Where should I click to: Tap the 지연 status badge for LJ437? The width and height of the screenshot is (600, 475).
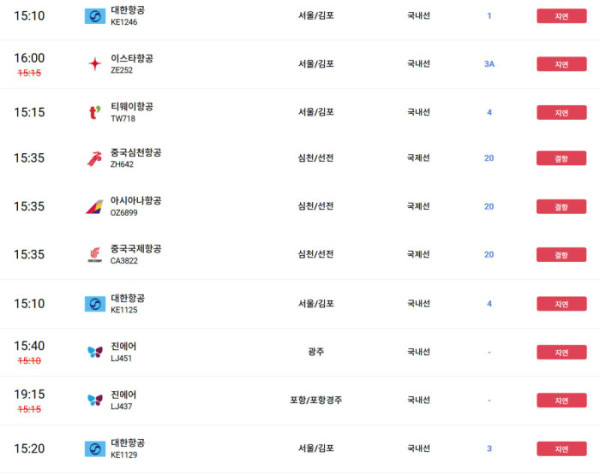pyautogui.click(x=561, y=400)
